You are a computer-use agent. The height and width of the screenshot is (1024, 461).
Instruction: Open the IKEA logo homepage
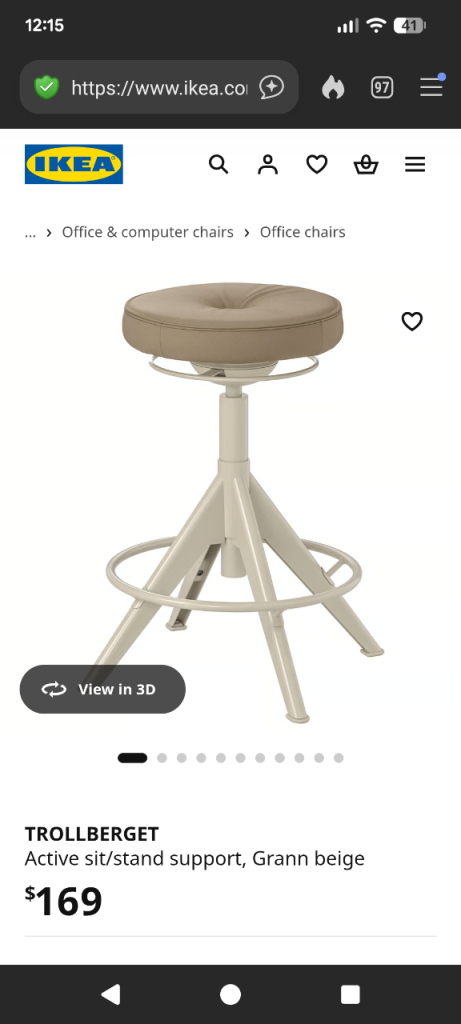coord(74,164)
